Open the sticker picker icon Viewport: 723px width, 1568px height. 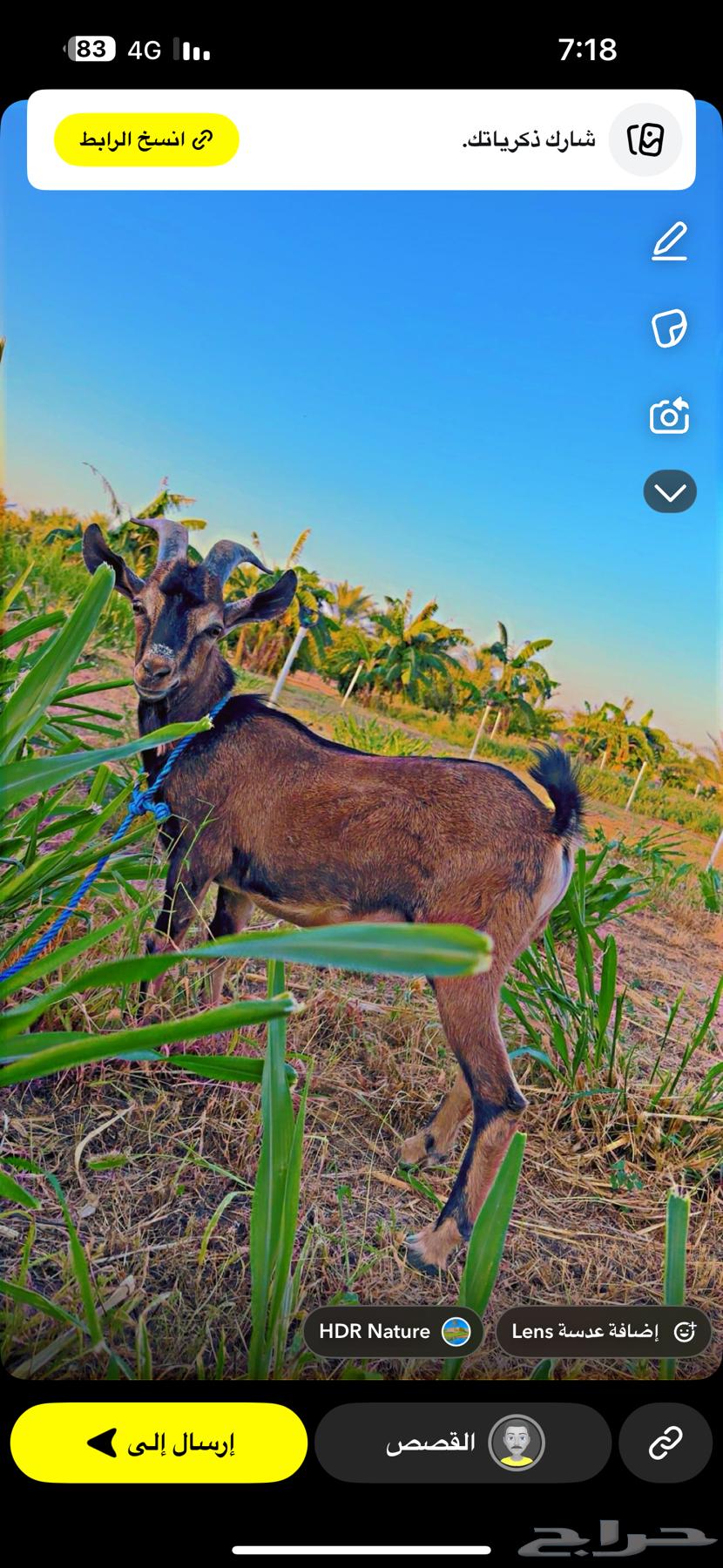point(669,328)
